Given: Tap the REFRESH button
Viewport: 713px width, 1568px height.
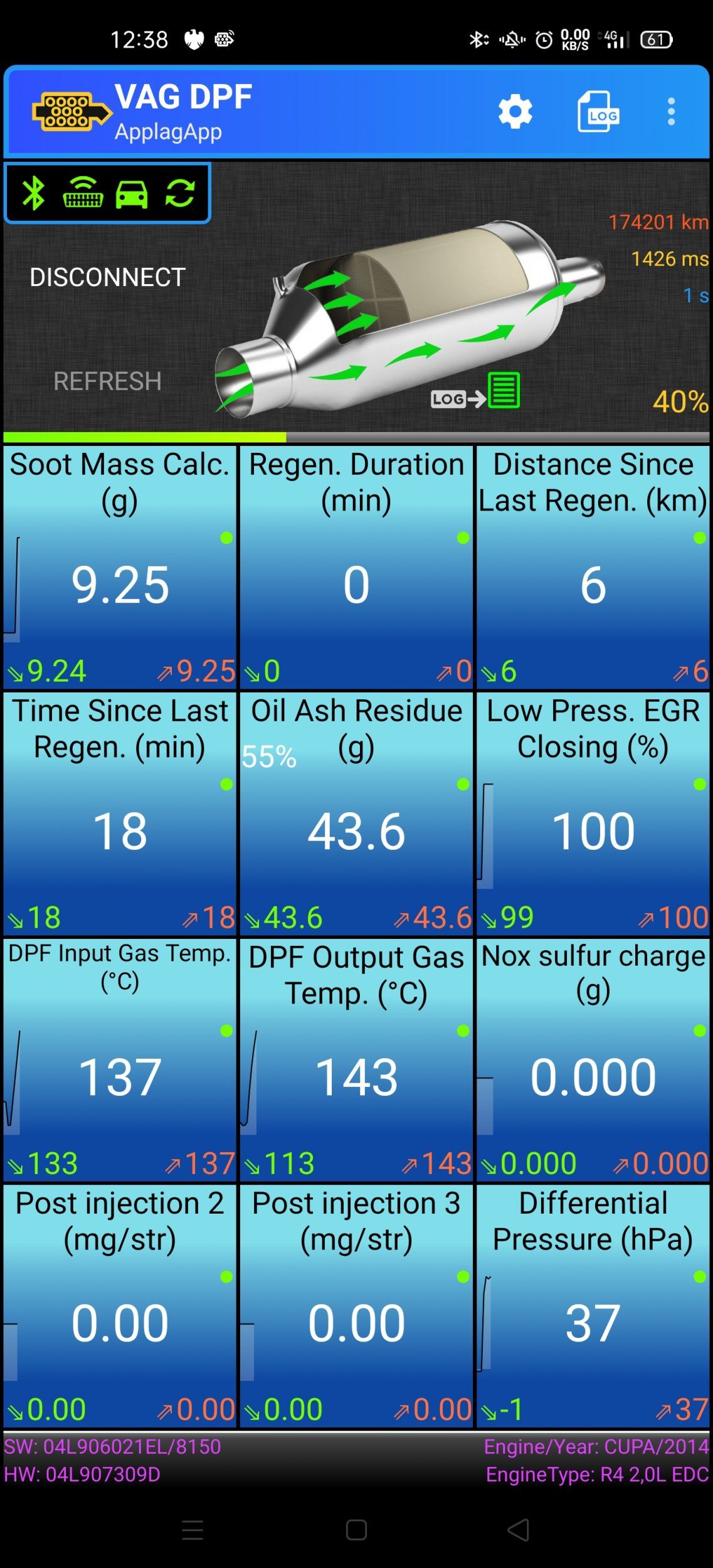Looking at the screenshot, I should (107, 381).
